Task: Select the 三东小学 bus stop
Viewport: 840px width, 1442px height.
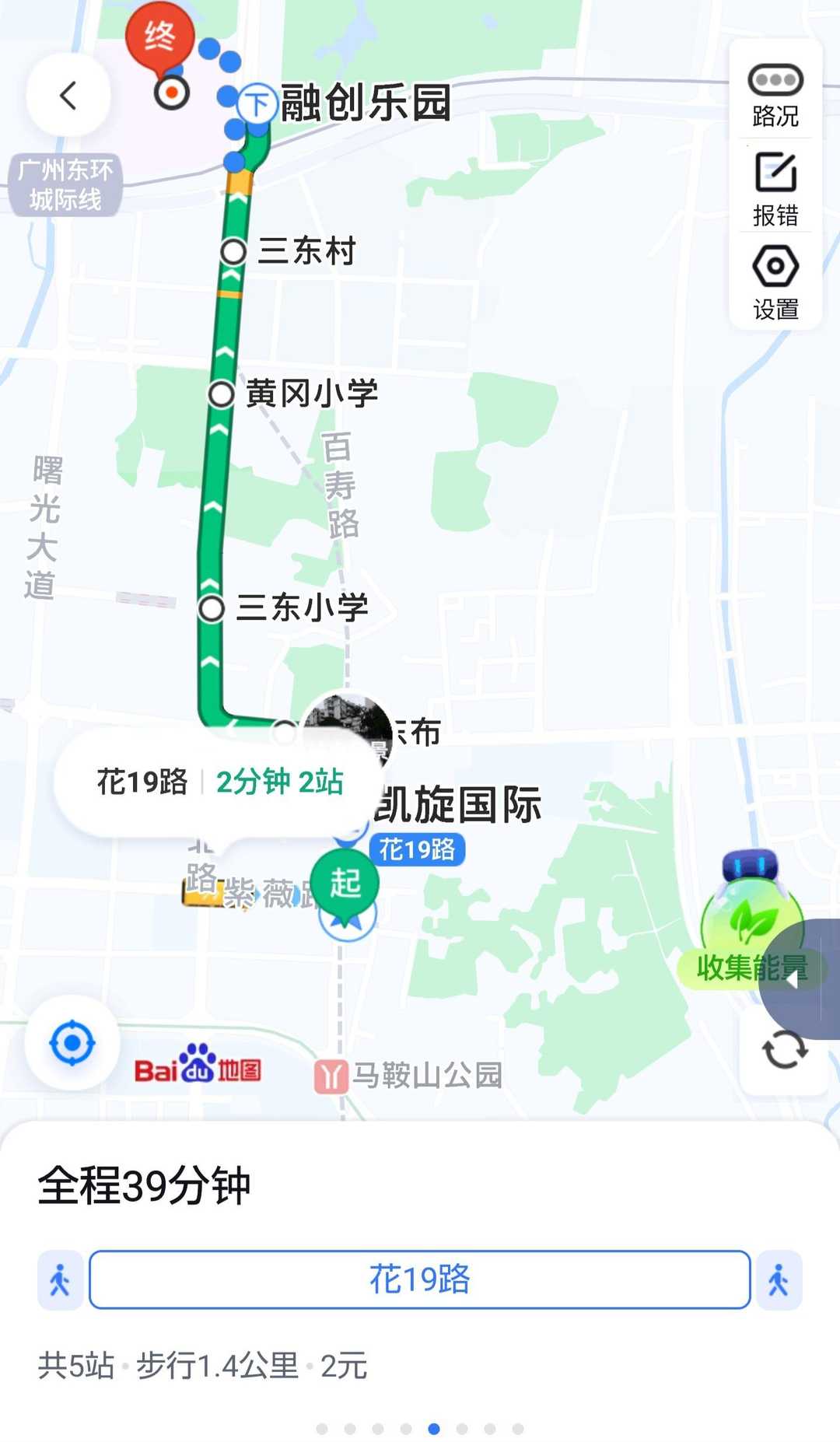Action: [x=212, y=608]
